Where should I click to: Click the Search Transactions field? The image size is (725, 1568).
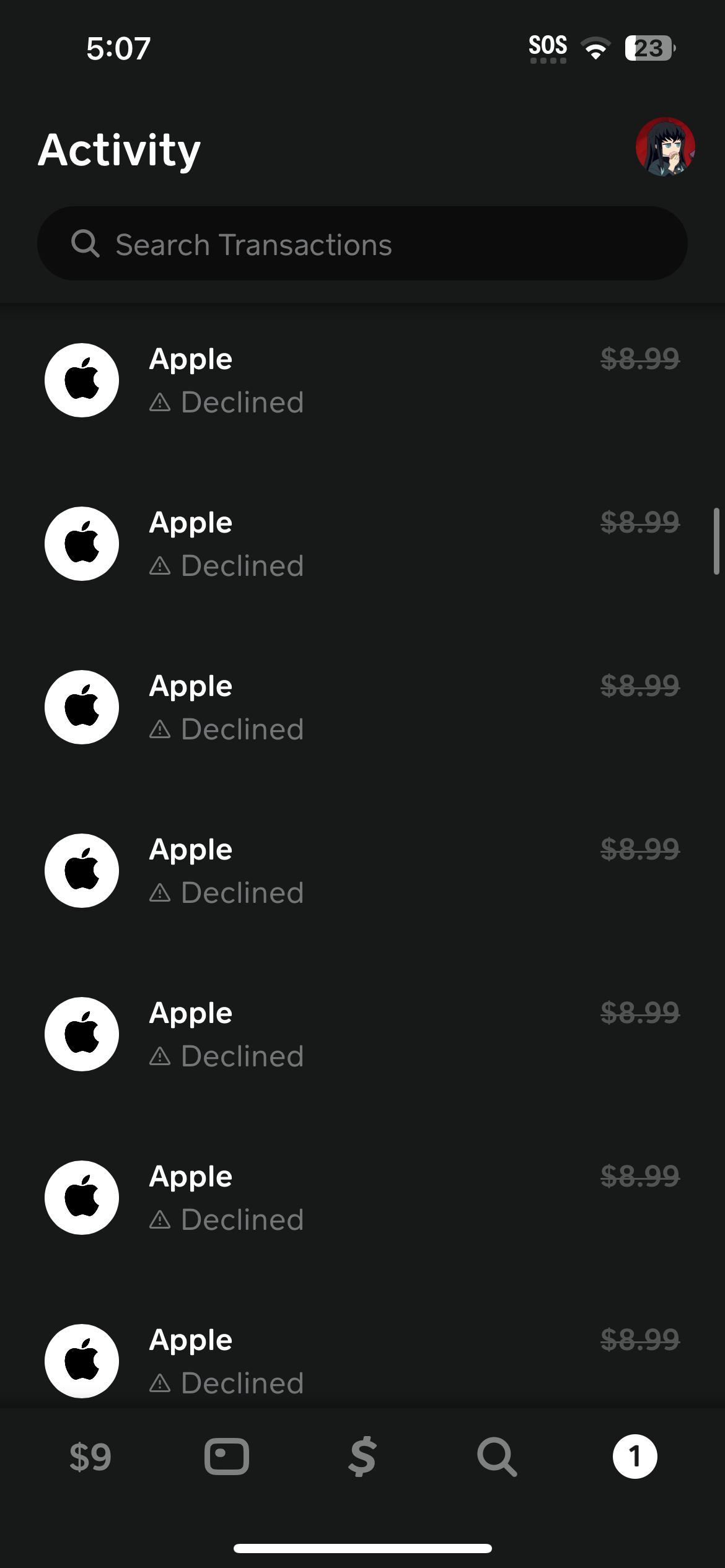[x=362, y=243]
